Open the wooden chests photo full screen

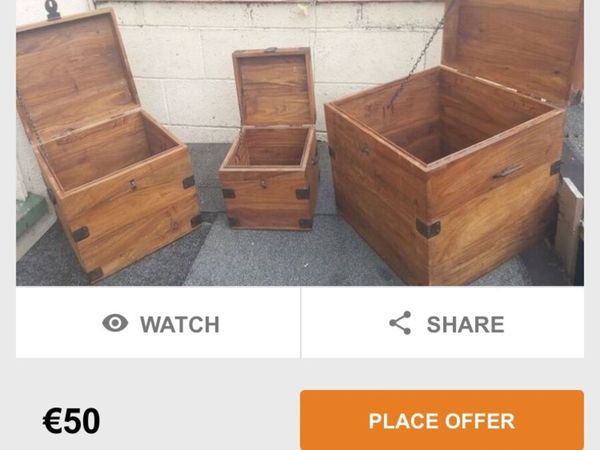point(300,143)
